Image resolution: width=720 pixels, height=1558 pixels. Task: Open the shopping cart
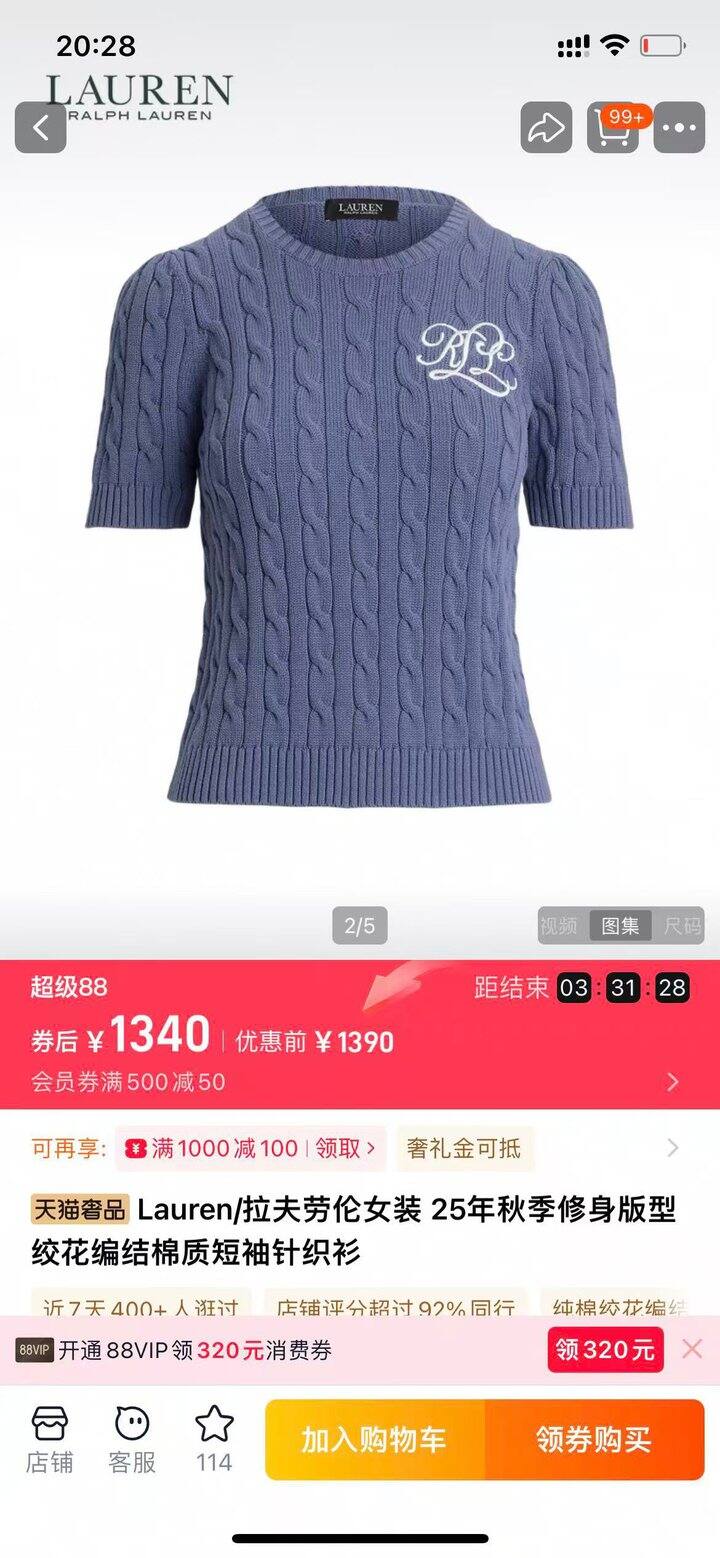click(x=612, y=128)
